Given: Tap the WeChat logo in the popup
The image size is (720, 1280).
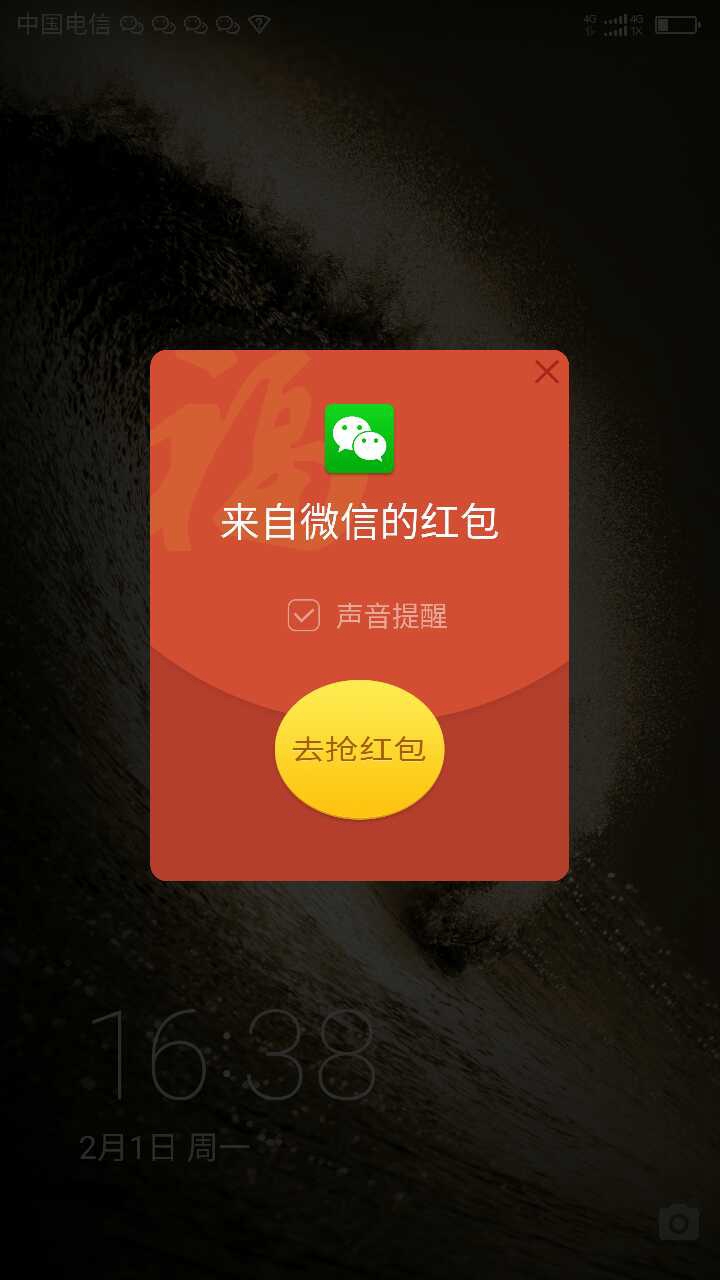Looking at the screenshot, I should (359, 438).
